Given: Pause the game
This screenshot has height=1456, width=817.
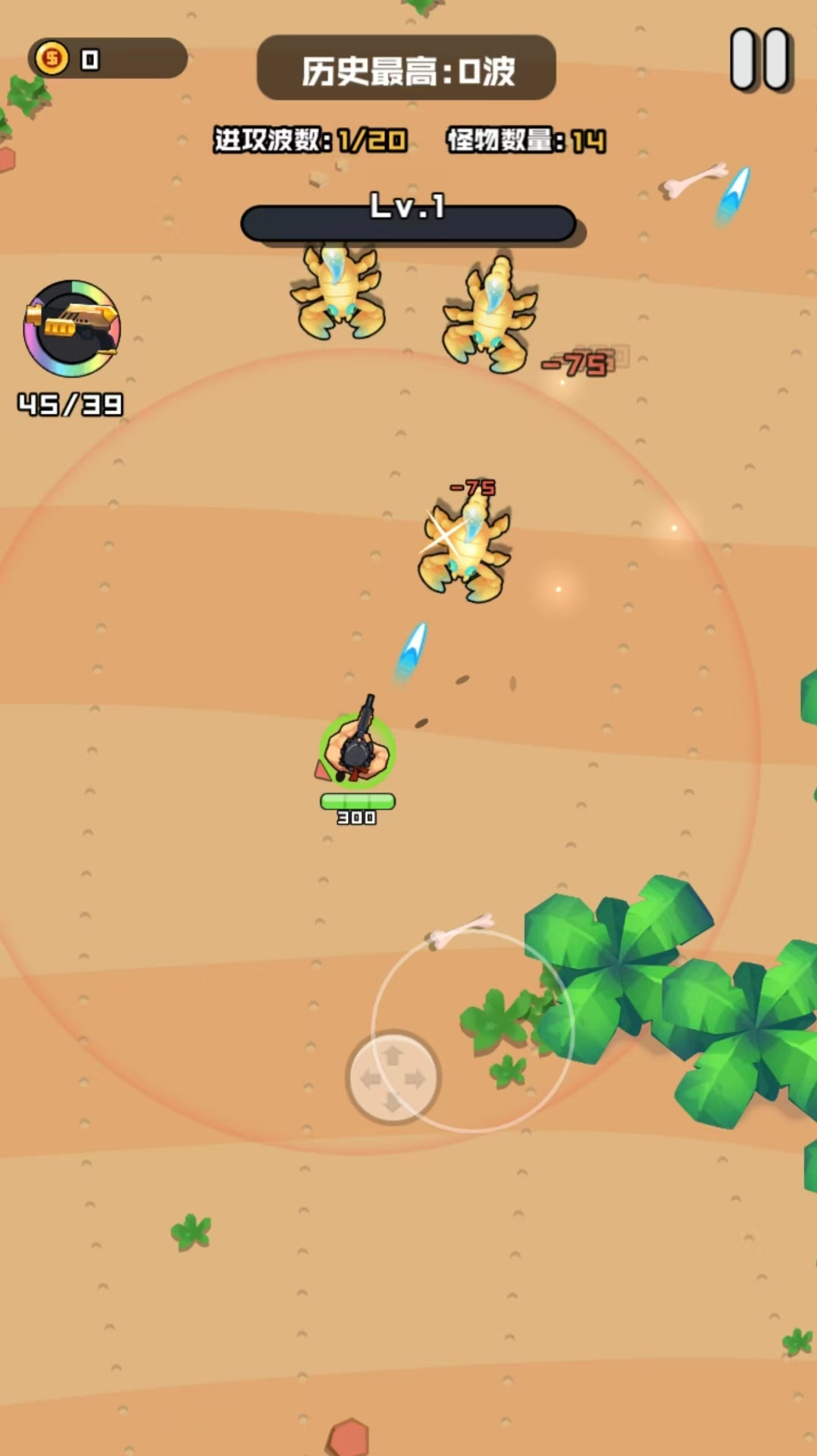Looking at the screenshot, I should 761,59.
